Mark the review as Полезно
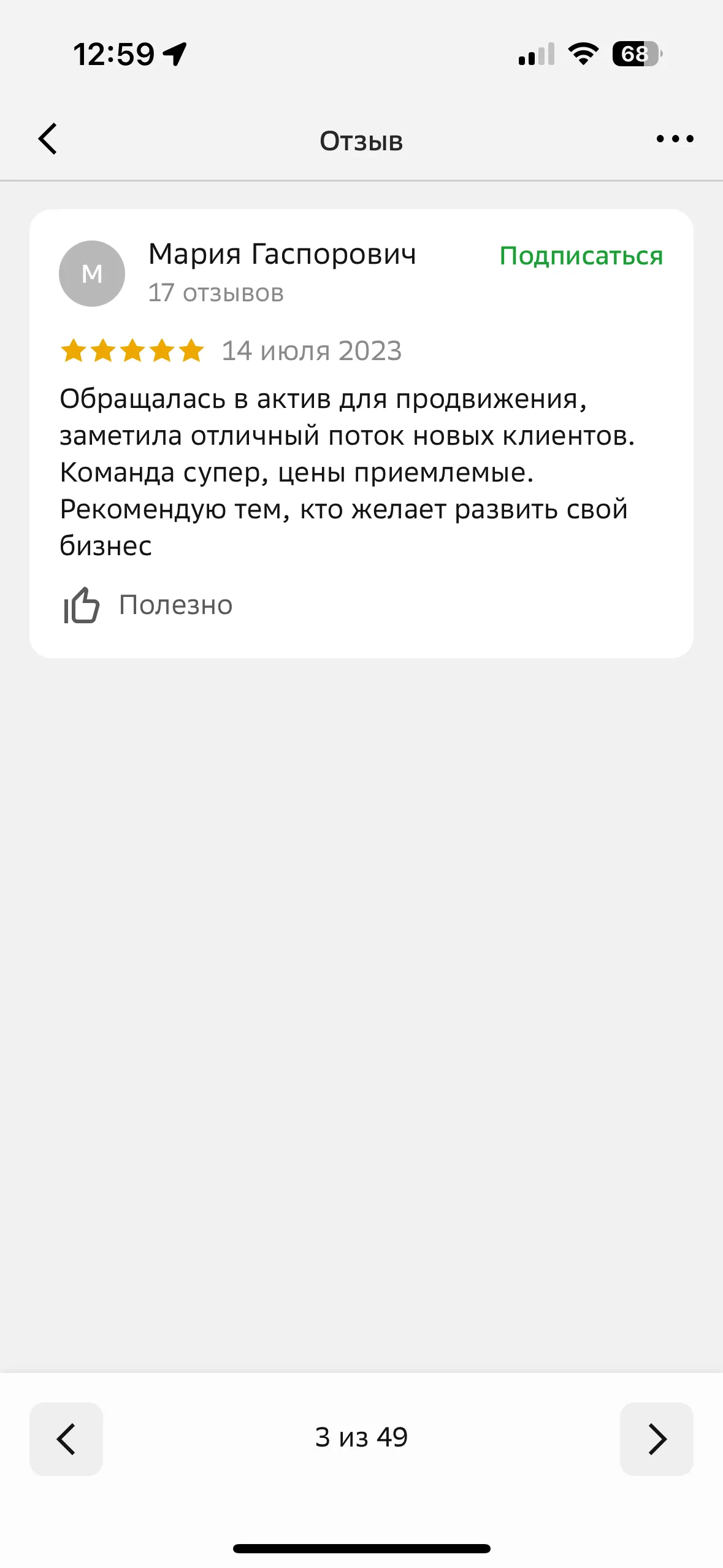The height and width of the screenshot is (1568, 723). tap(148, 605)
